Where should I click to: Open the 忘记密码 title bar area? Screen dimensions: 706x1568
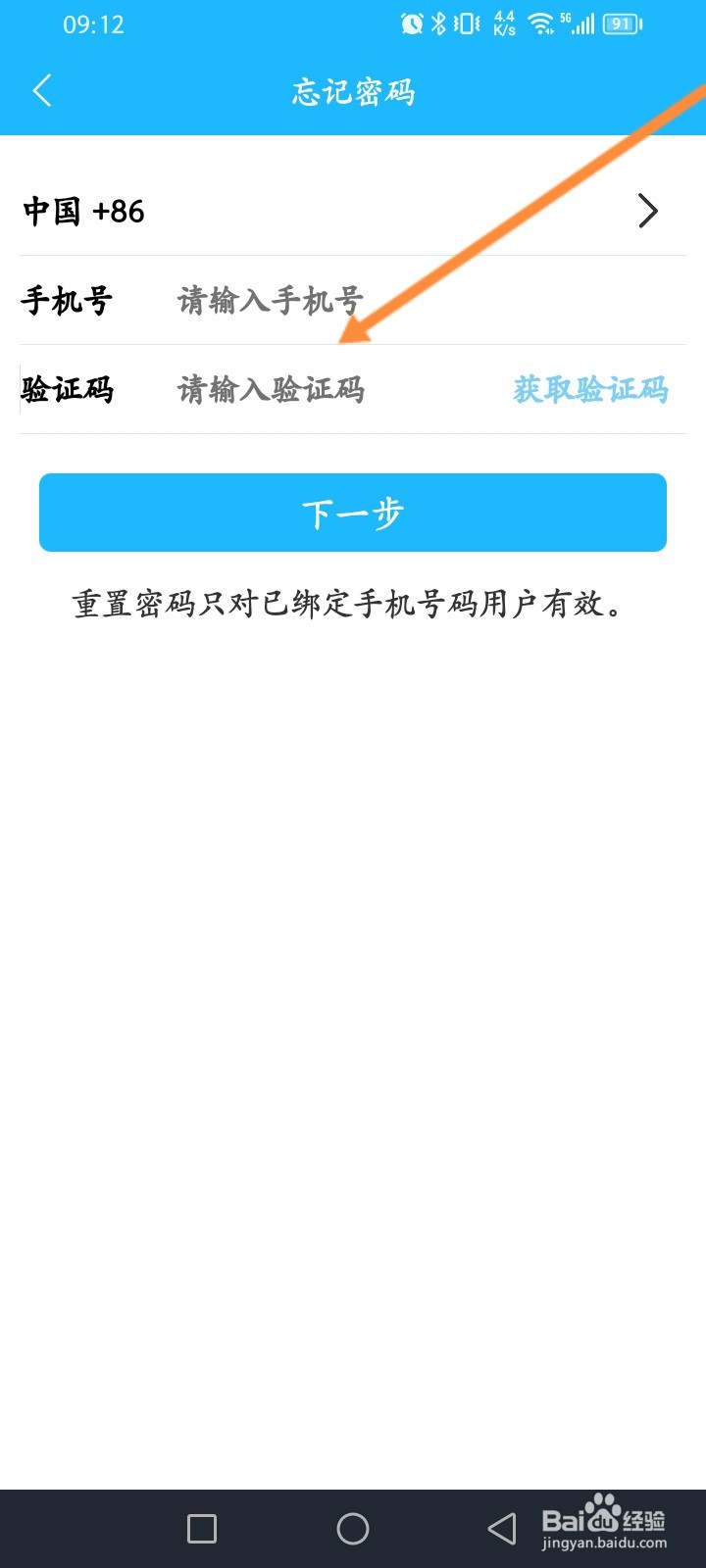(353, 90)
